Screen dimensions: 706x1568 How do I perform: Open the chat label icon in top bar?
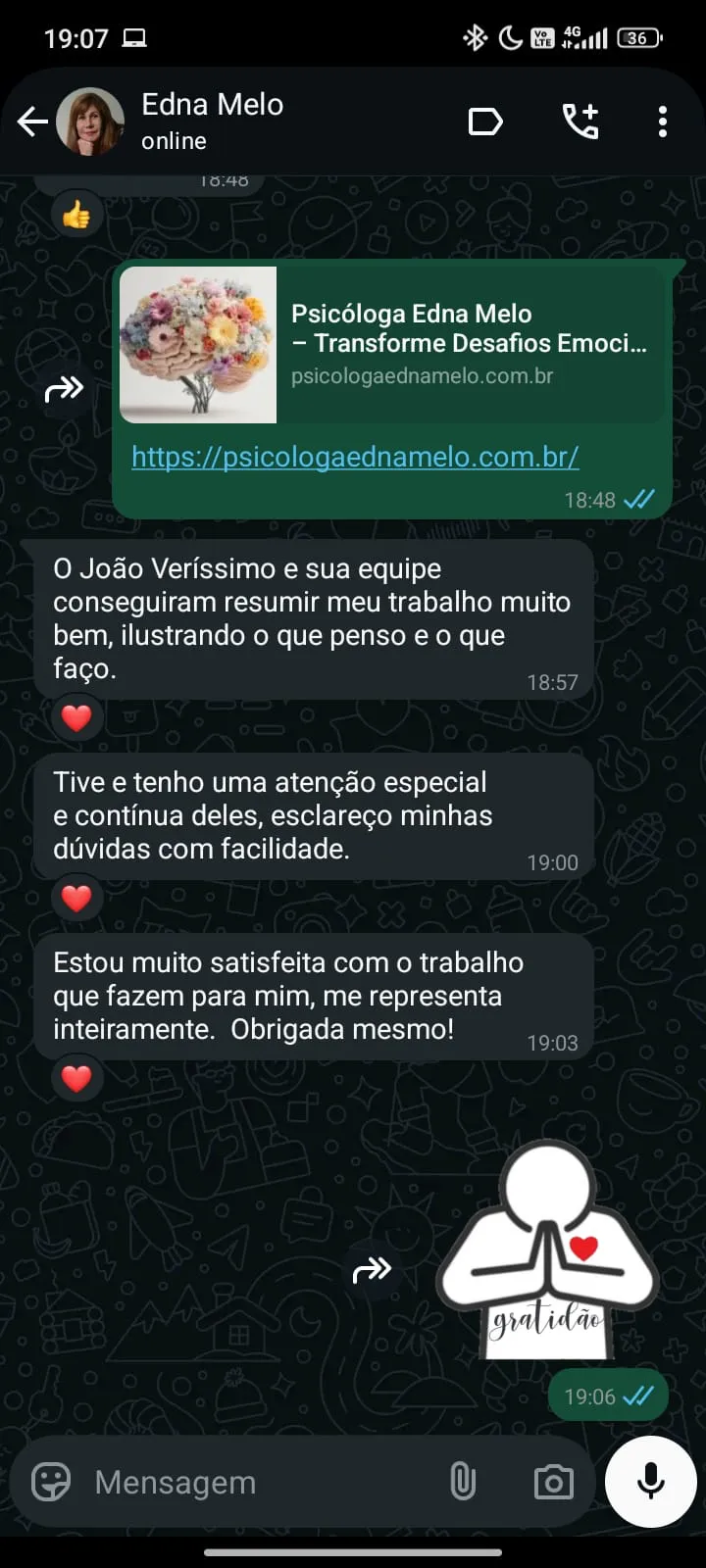[x=484, y=121]
